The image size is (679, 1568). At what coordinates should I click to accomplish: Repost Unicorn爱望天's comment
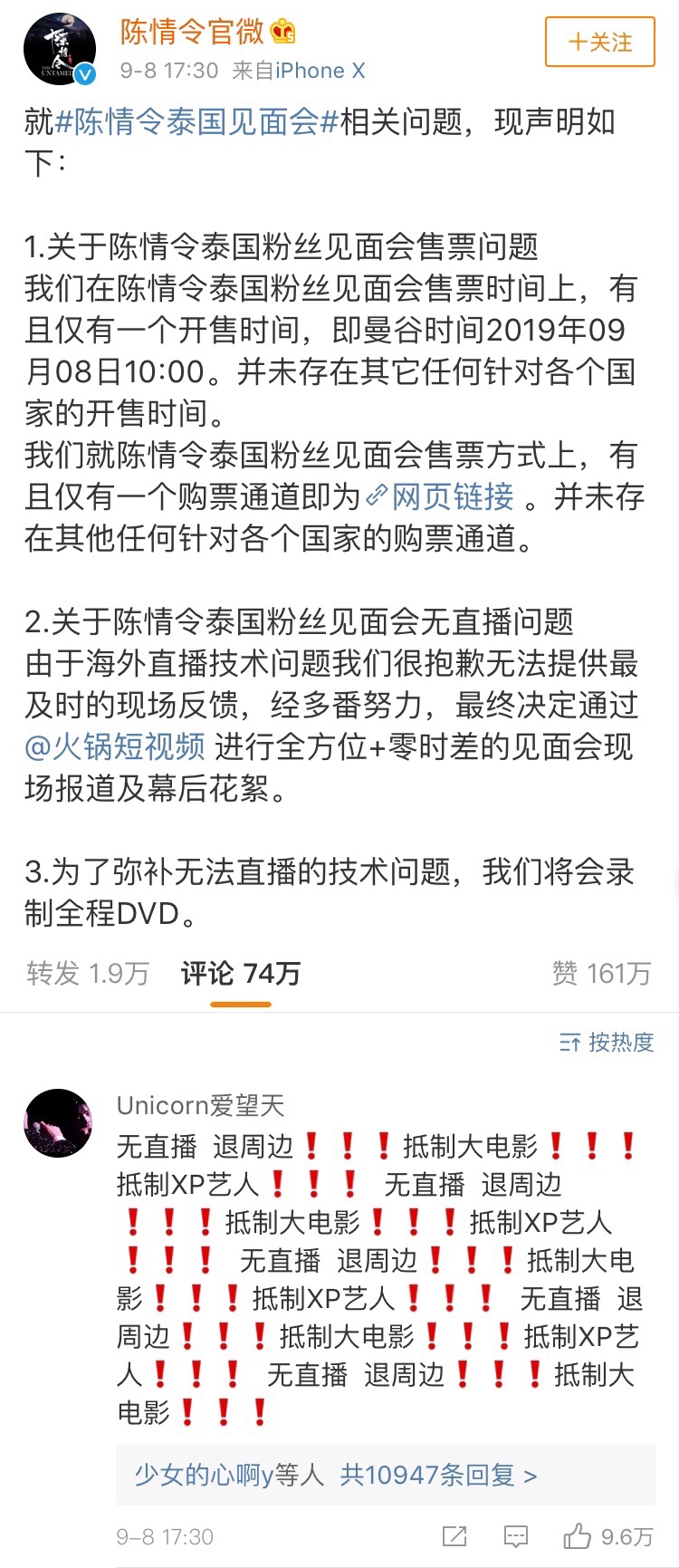[454, 1536]
